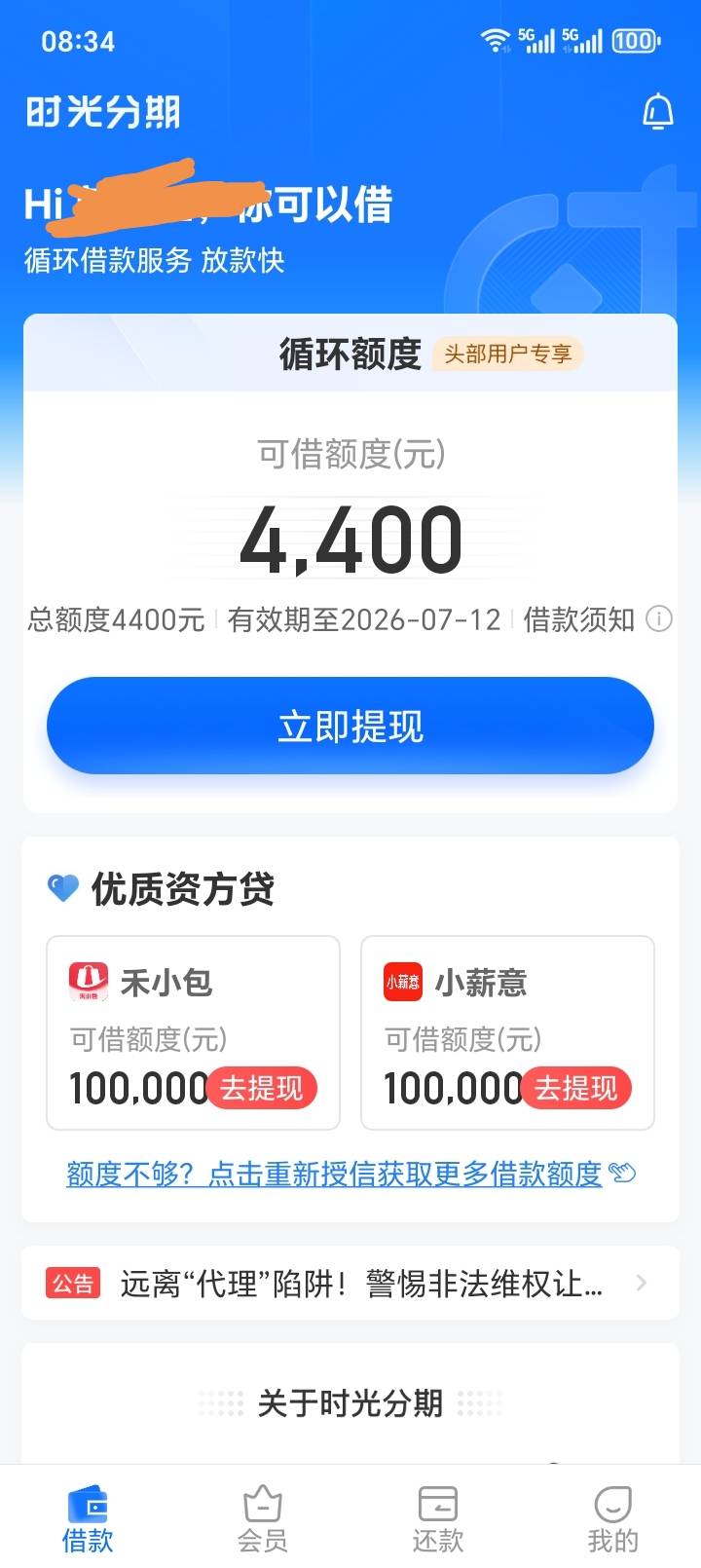Image resolution: width=701 pixels, height=1568 pixels.
Task: Switch to the 我的 tab
Action: 613,1519
